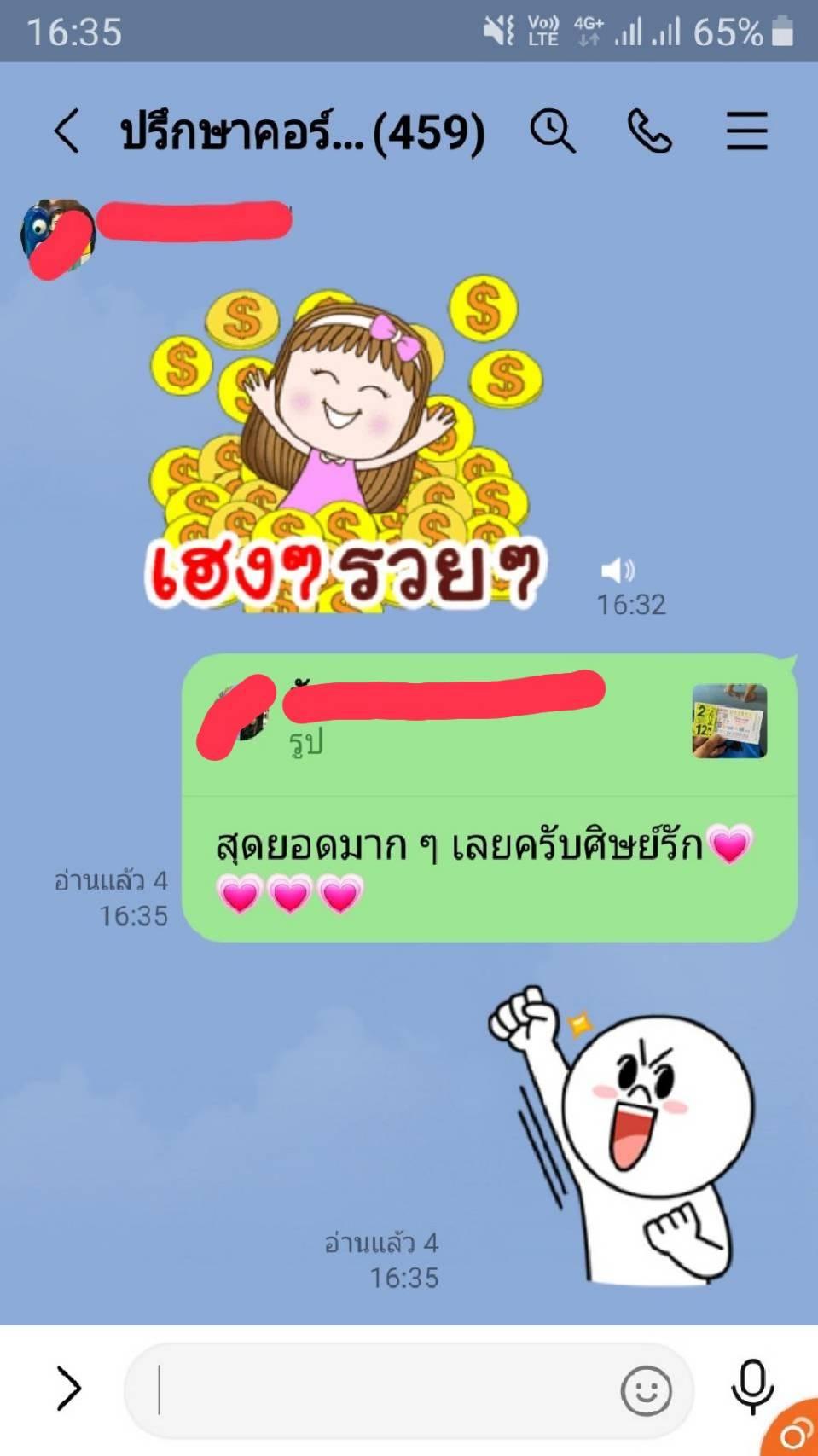Focus the message input field
Viewport: 818px width, 1456px height.
coord(384,1389)
